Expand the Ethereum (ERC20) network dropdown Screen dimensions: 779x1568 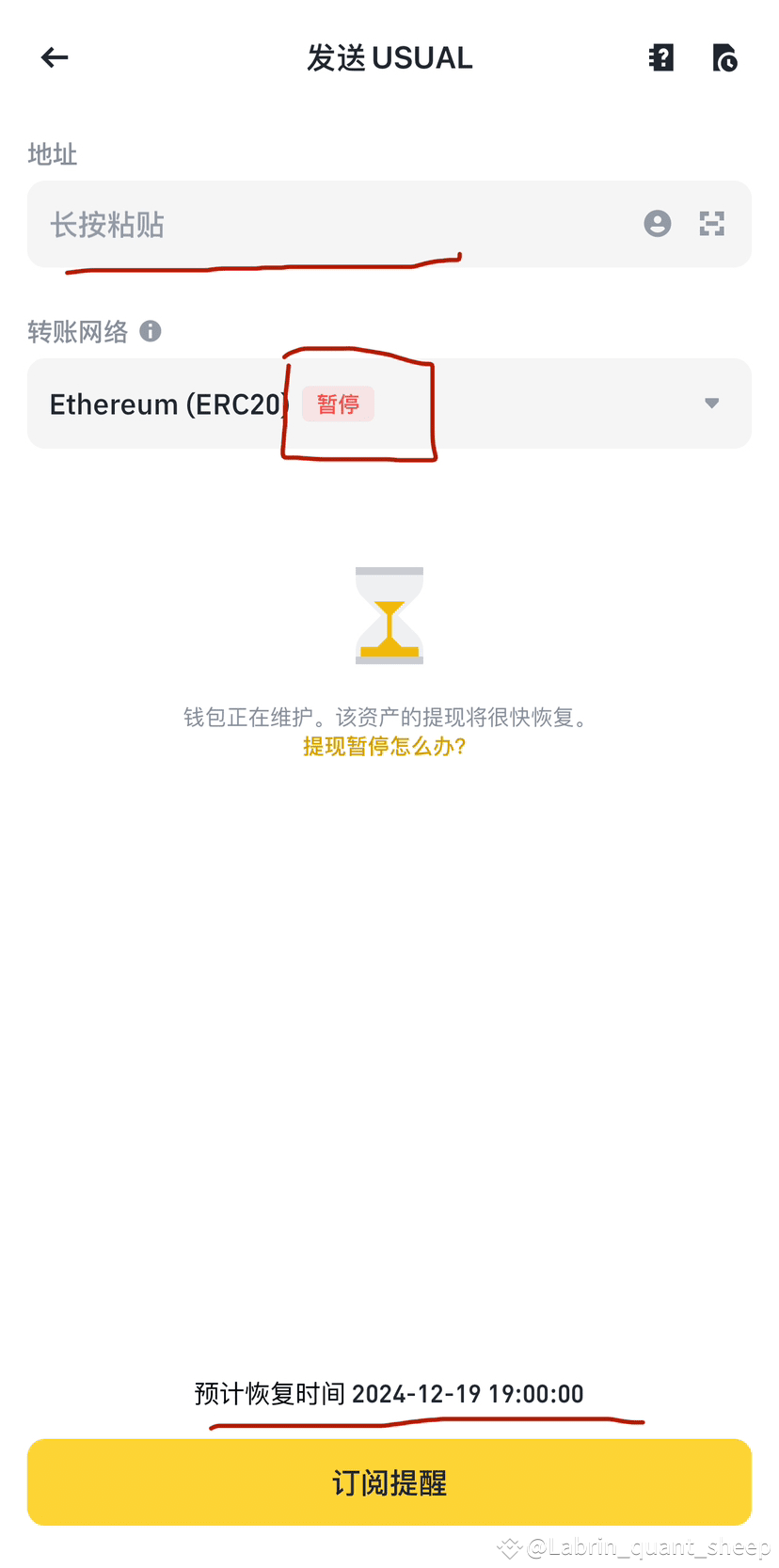[711, 404]
